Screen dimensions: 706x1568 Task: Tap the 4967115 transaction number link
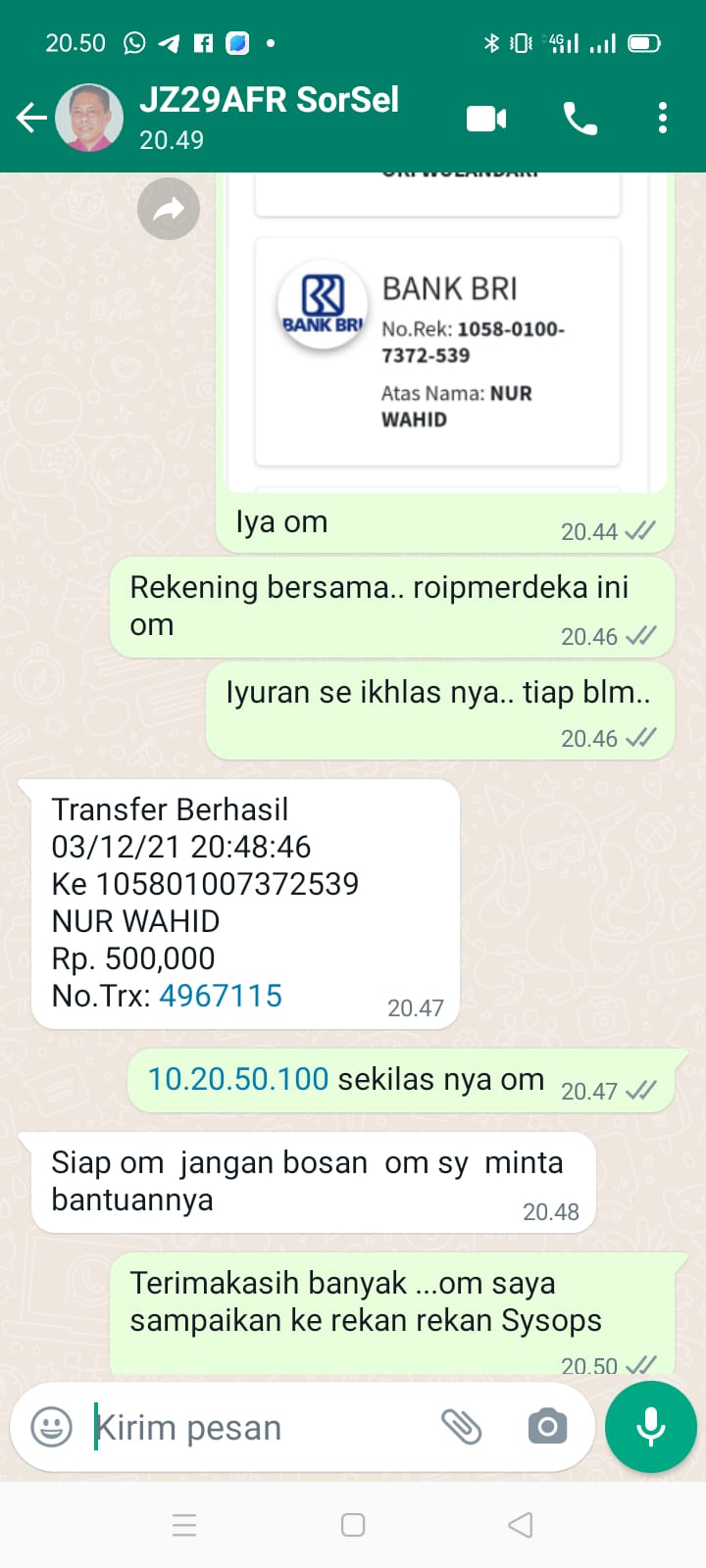(221, 996)
